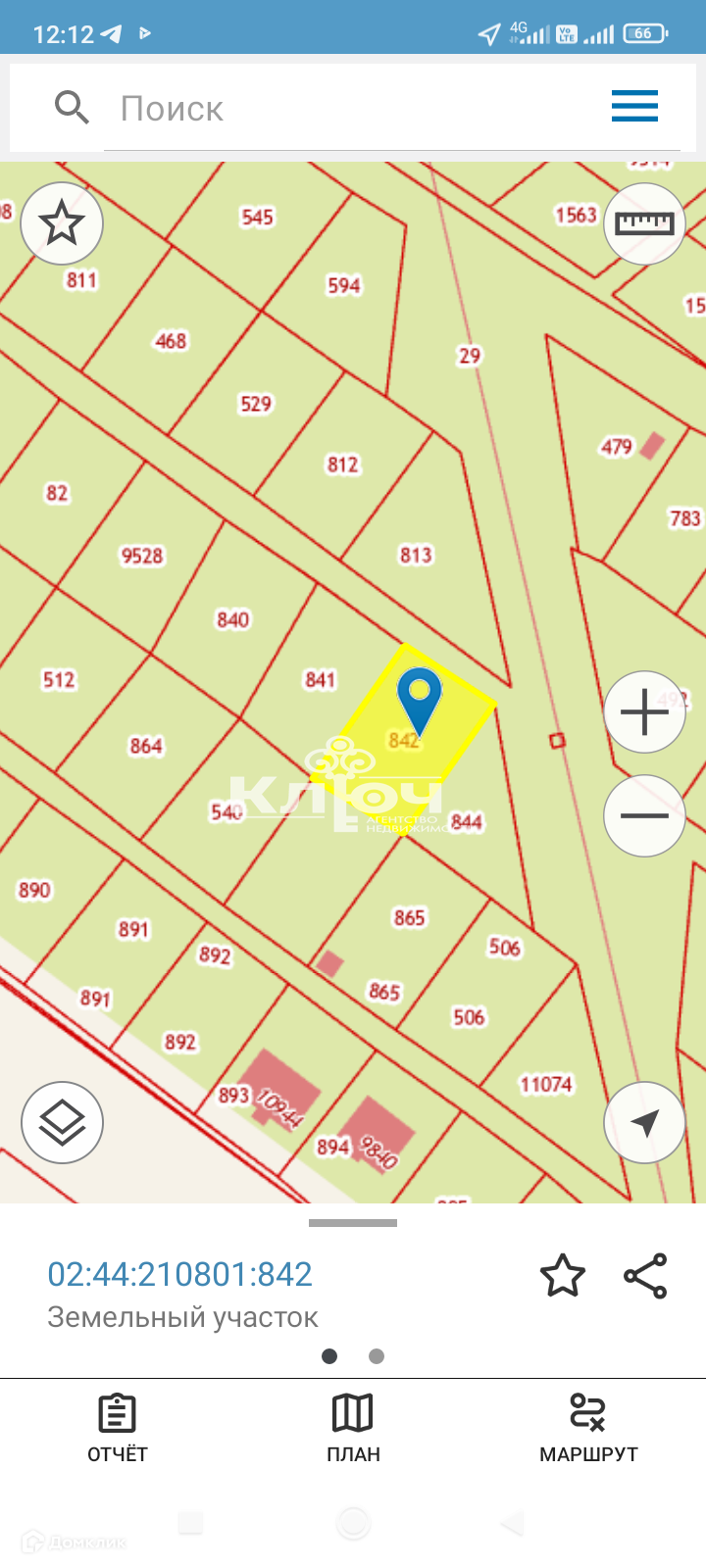Open the ОТЧЁТ report
This screenshot has height=1568, width=706.
118,1428
